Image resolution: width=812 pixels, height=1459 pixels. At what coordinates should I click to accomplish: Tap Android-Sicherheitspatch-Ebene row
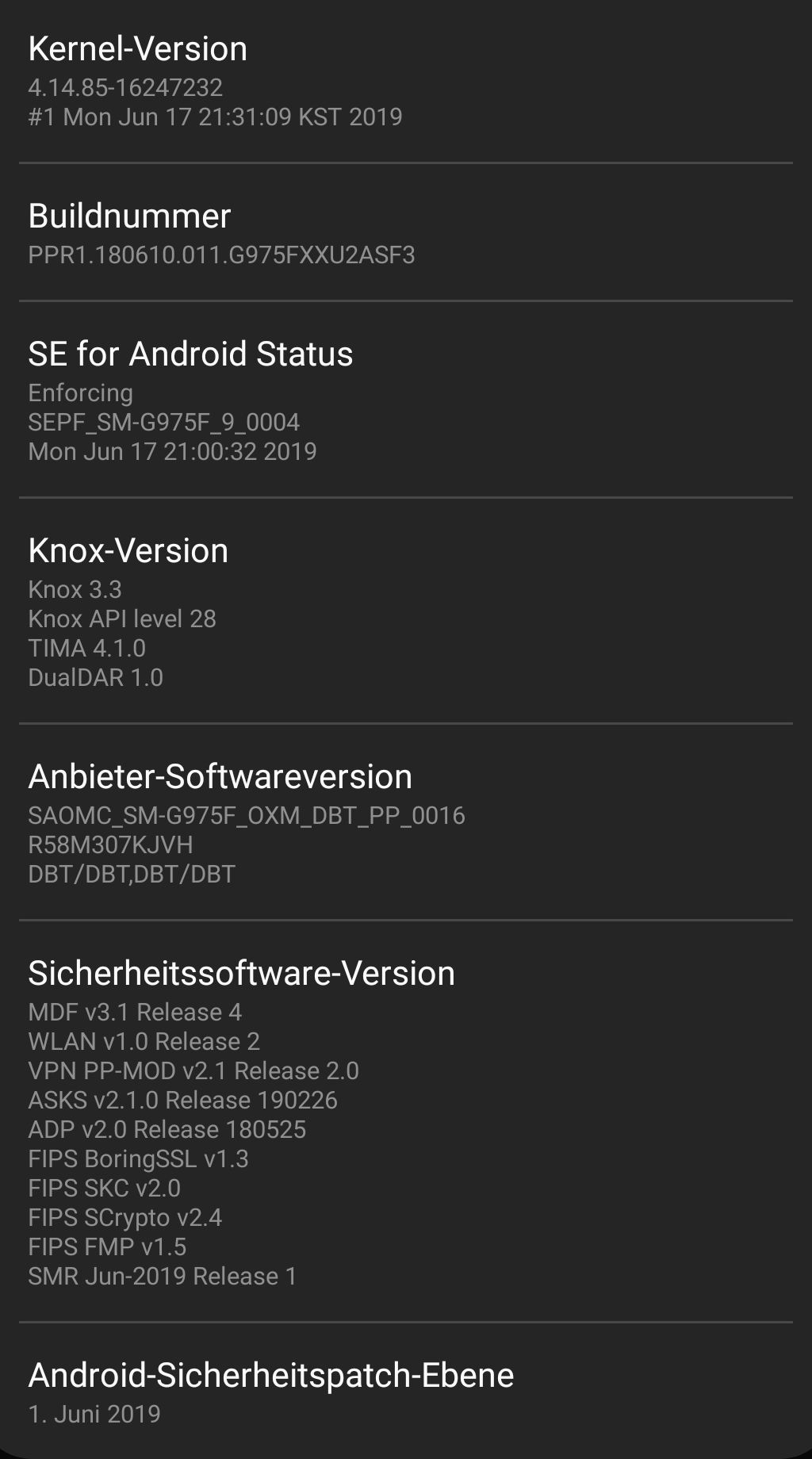tap(406, 1392)
